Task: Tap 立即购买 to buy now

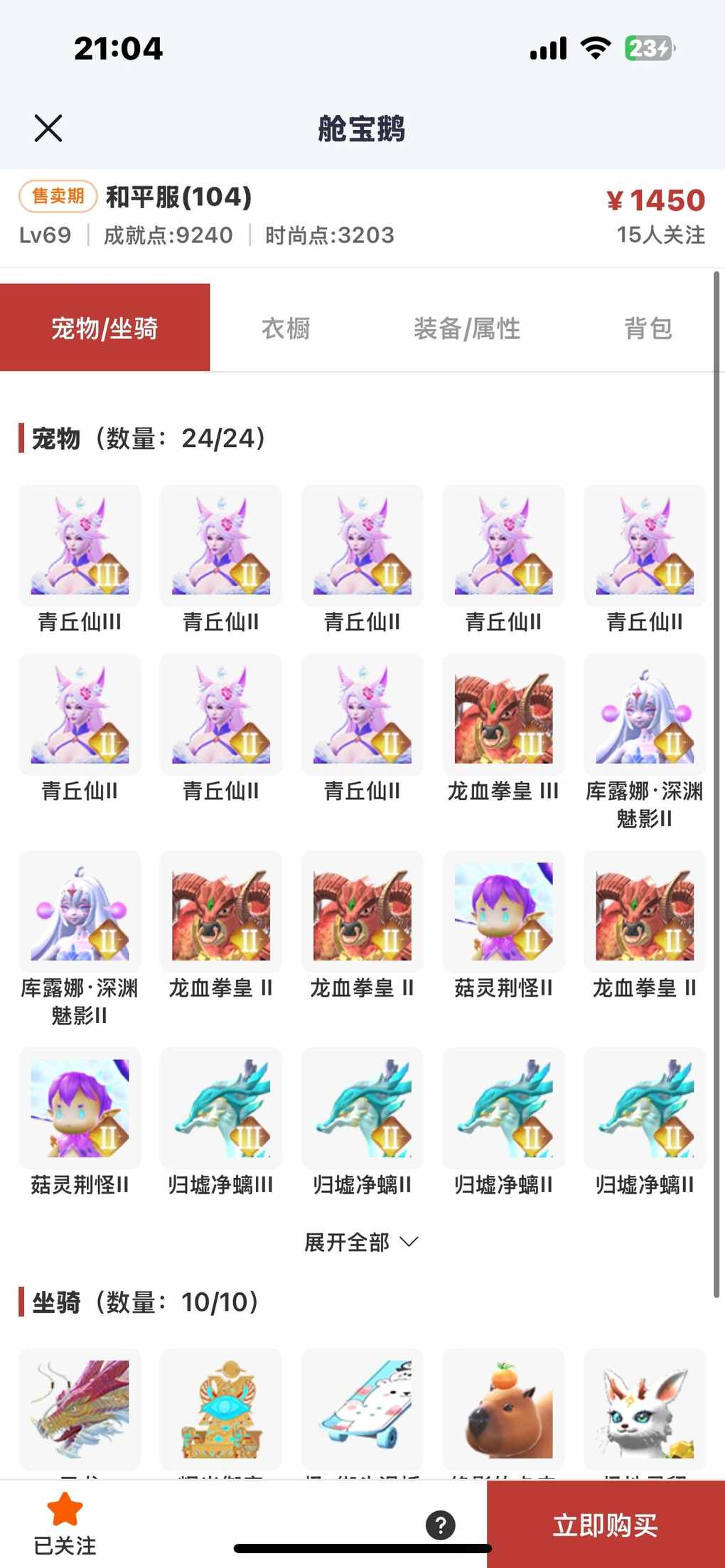Action: 605,1524
